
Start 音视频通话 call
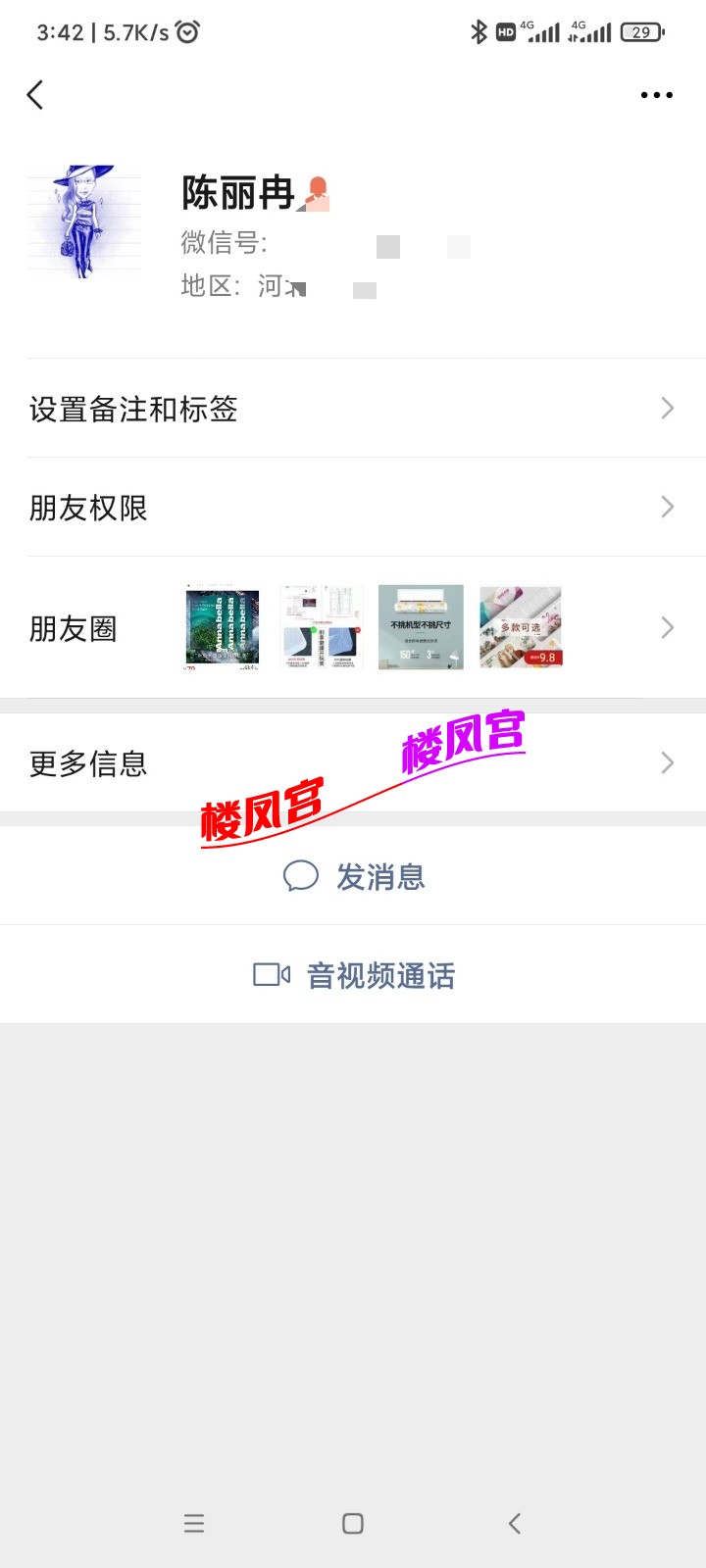pyautogui.click(x=355, y=975)
